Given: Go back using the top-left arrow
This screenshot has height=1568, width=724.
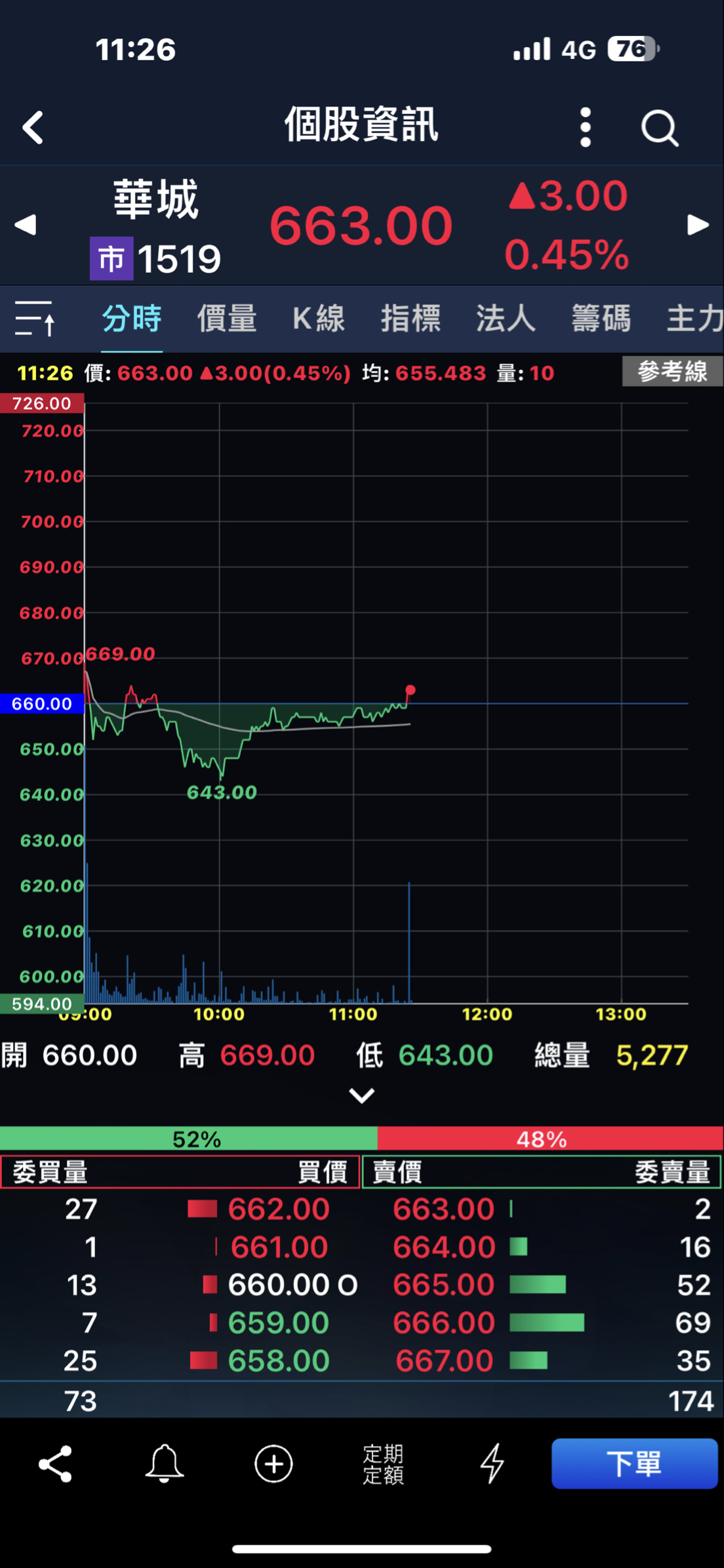Looking at the screenshot, I should coord(33,127).
